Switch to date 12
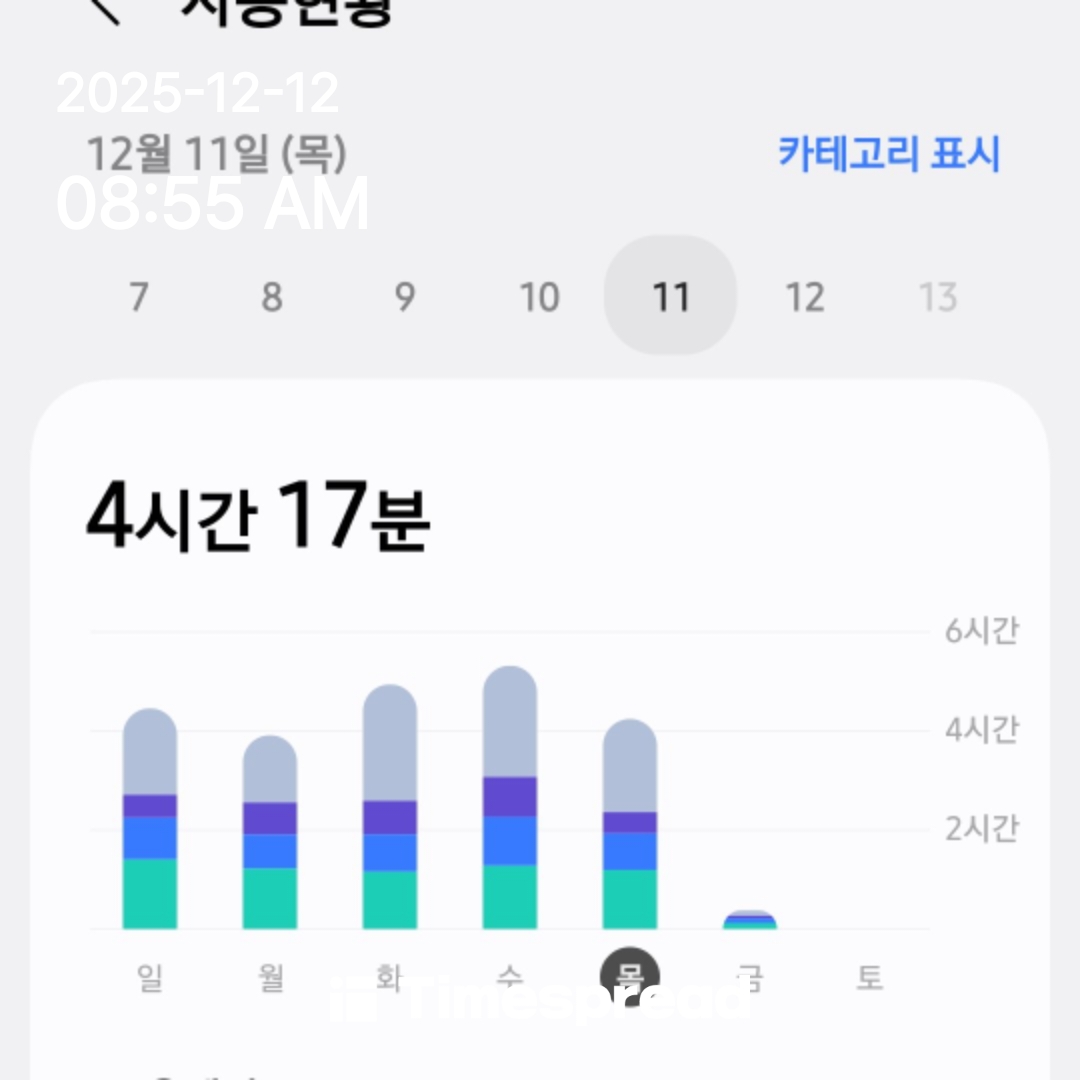This screenshot has height=1080, width=1080. pyautogui.click(x=804, y=297)
